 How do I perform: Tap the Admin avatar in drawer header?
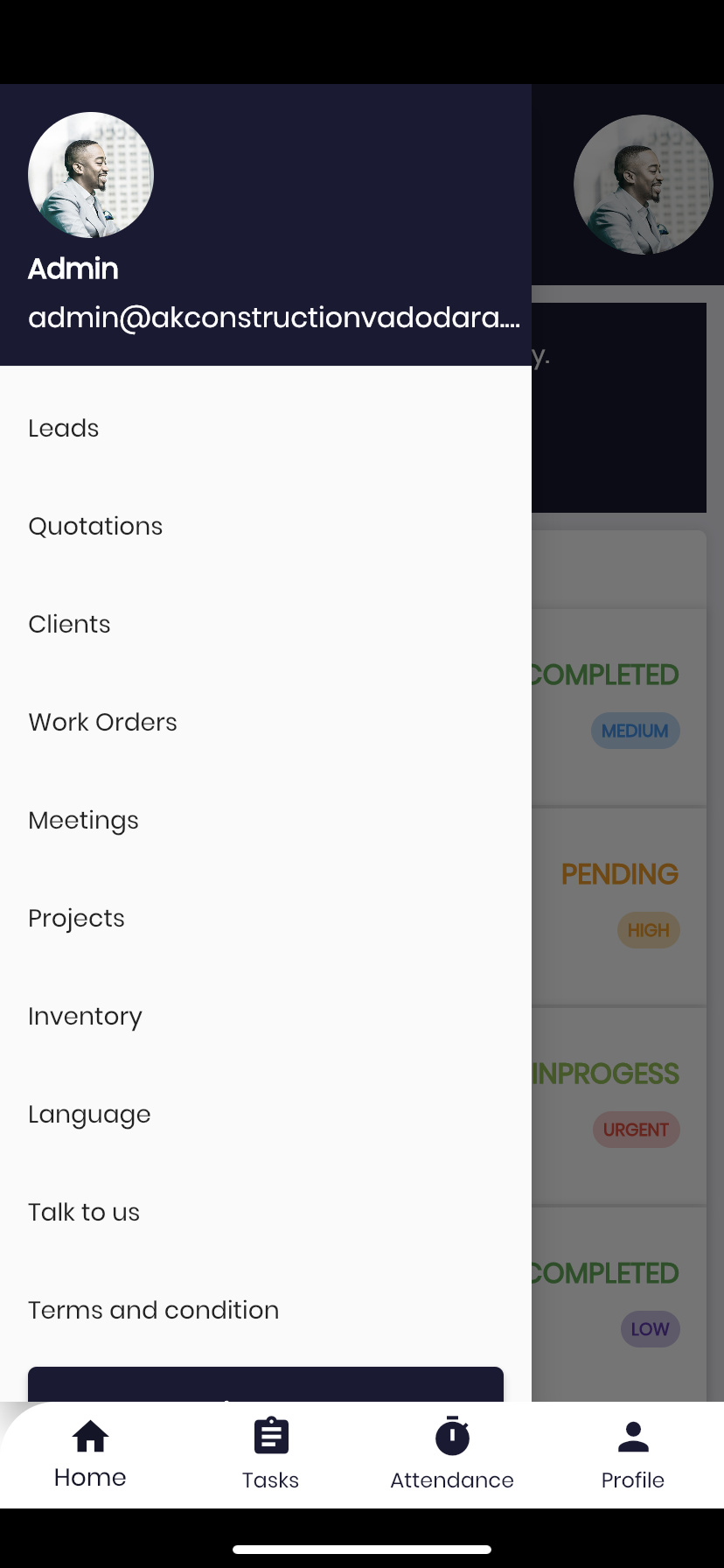(x=91, y=175)
